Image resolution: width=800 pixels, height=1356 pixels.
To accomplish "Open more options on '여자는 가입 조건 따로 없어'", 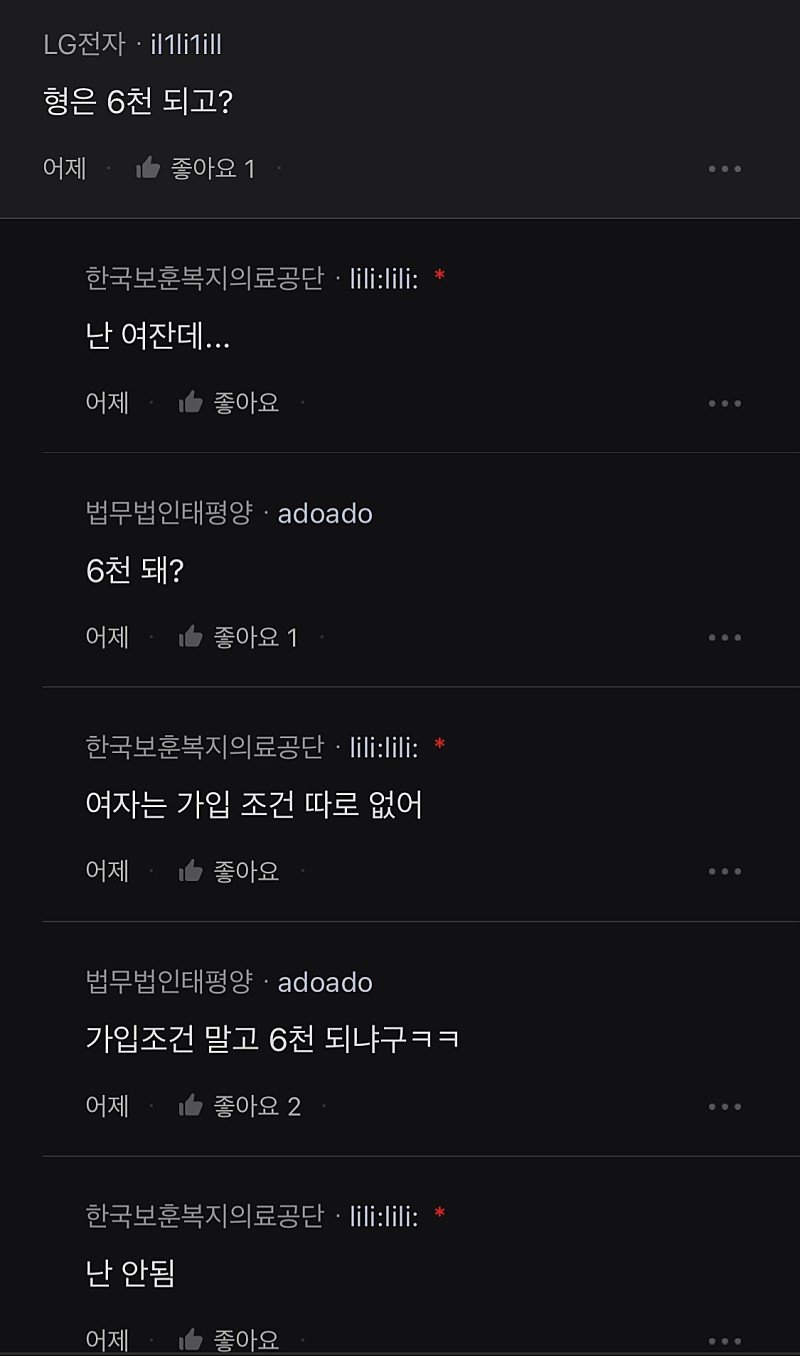I will click(725, 871).
